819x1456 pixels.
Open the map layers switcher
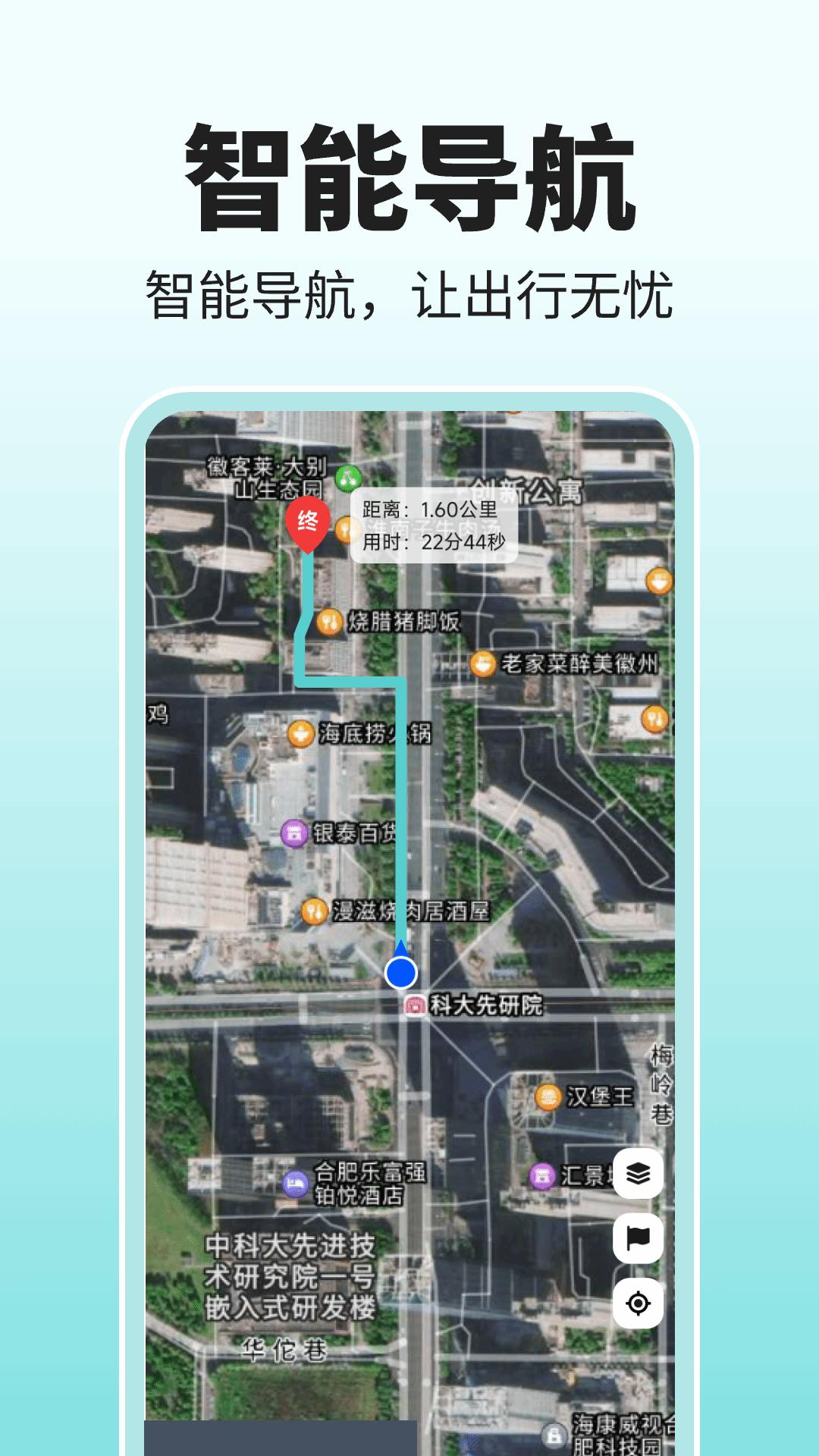[x=639, y=1173]
